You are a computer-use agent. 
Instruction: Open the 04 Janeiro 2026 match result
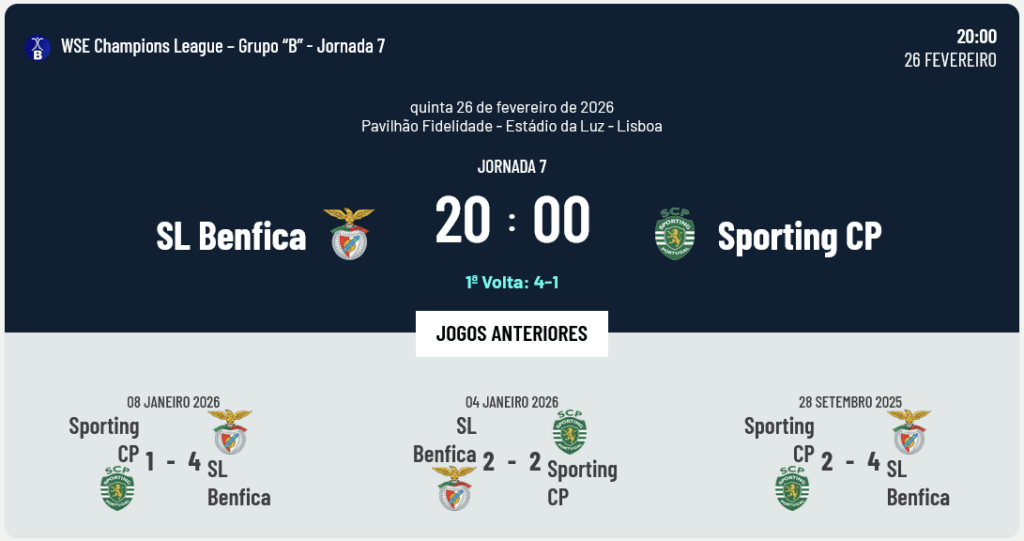(511, 461)
